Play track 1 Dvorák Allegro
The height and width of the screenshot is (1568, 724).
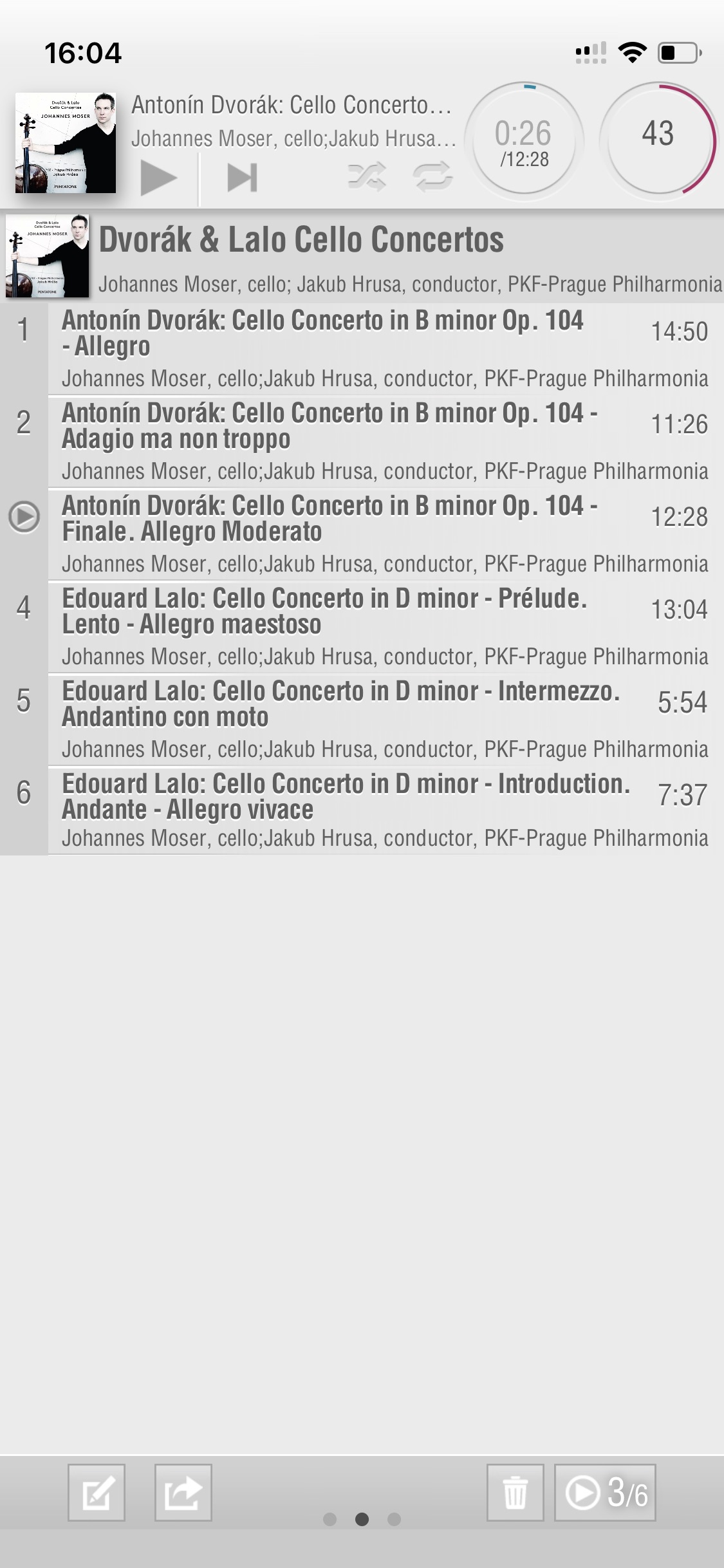point(360,348)
